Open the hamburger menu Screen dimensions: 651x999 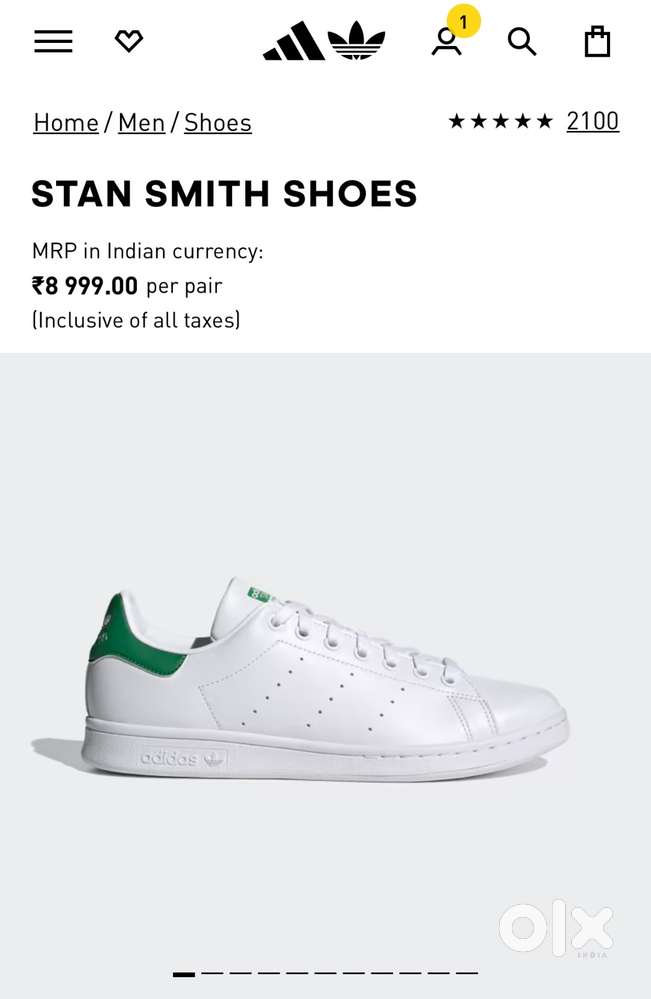(x=53, y=41)
